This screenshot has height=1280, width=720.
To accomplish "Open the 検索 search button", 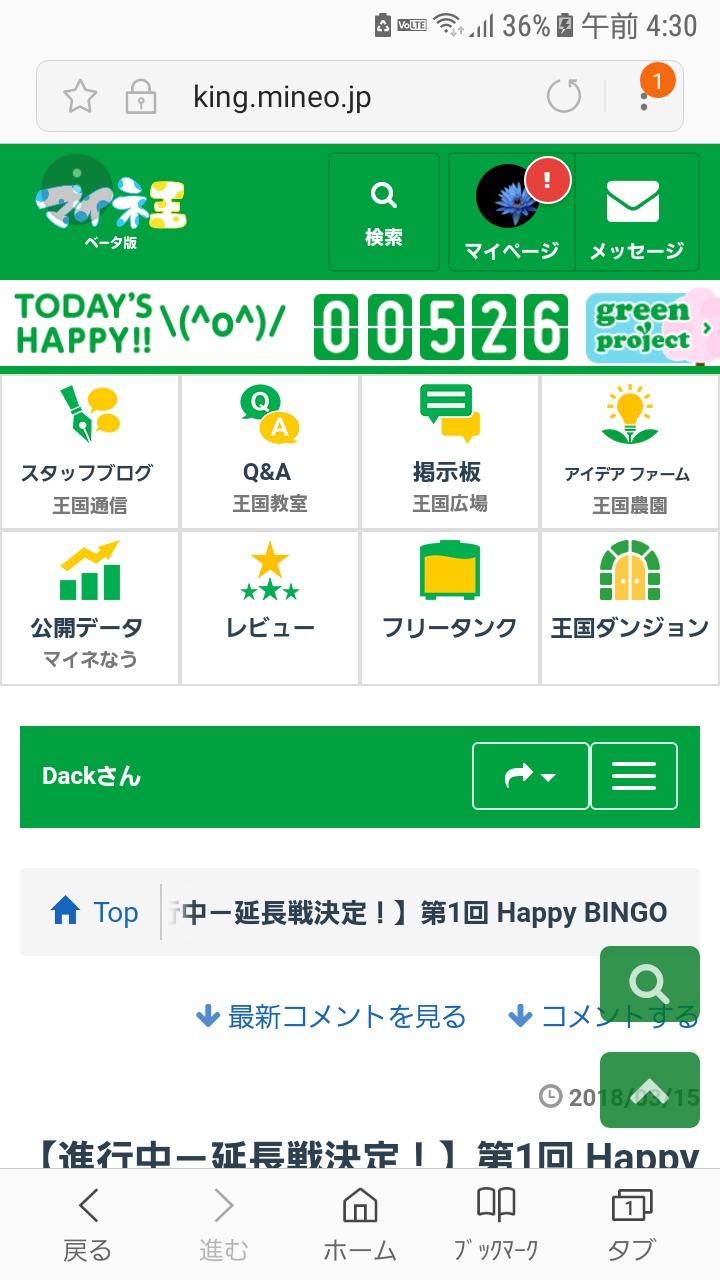I will click(384, 212).
